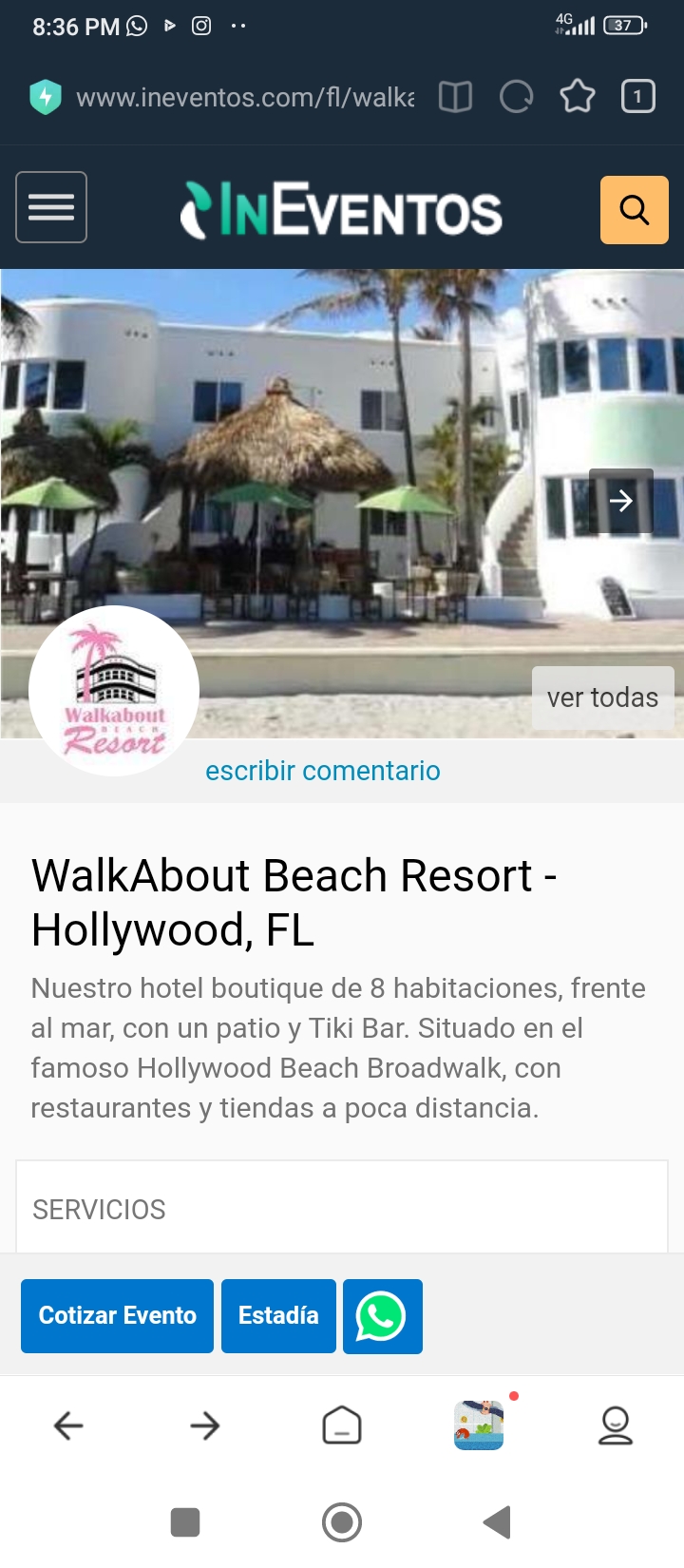Tap 'ver todas' to view all photos

tap(602, 698)
